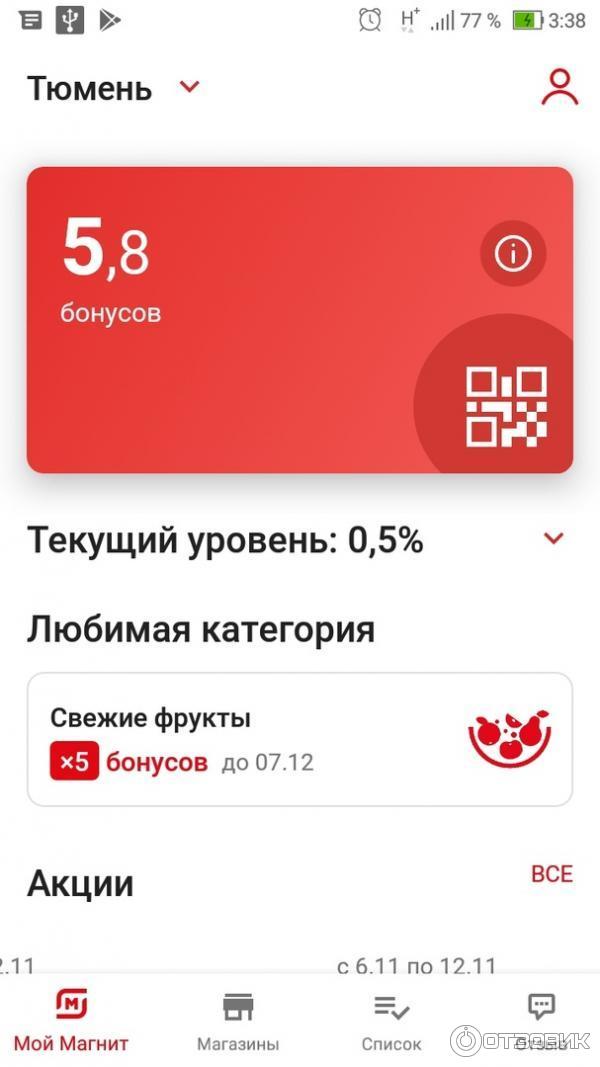Screen dimensions: 600x1067
Task: Open the Свежие фрукты favorite category card
Action: 299,739
